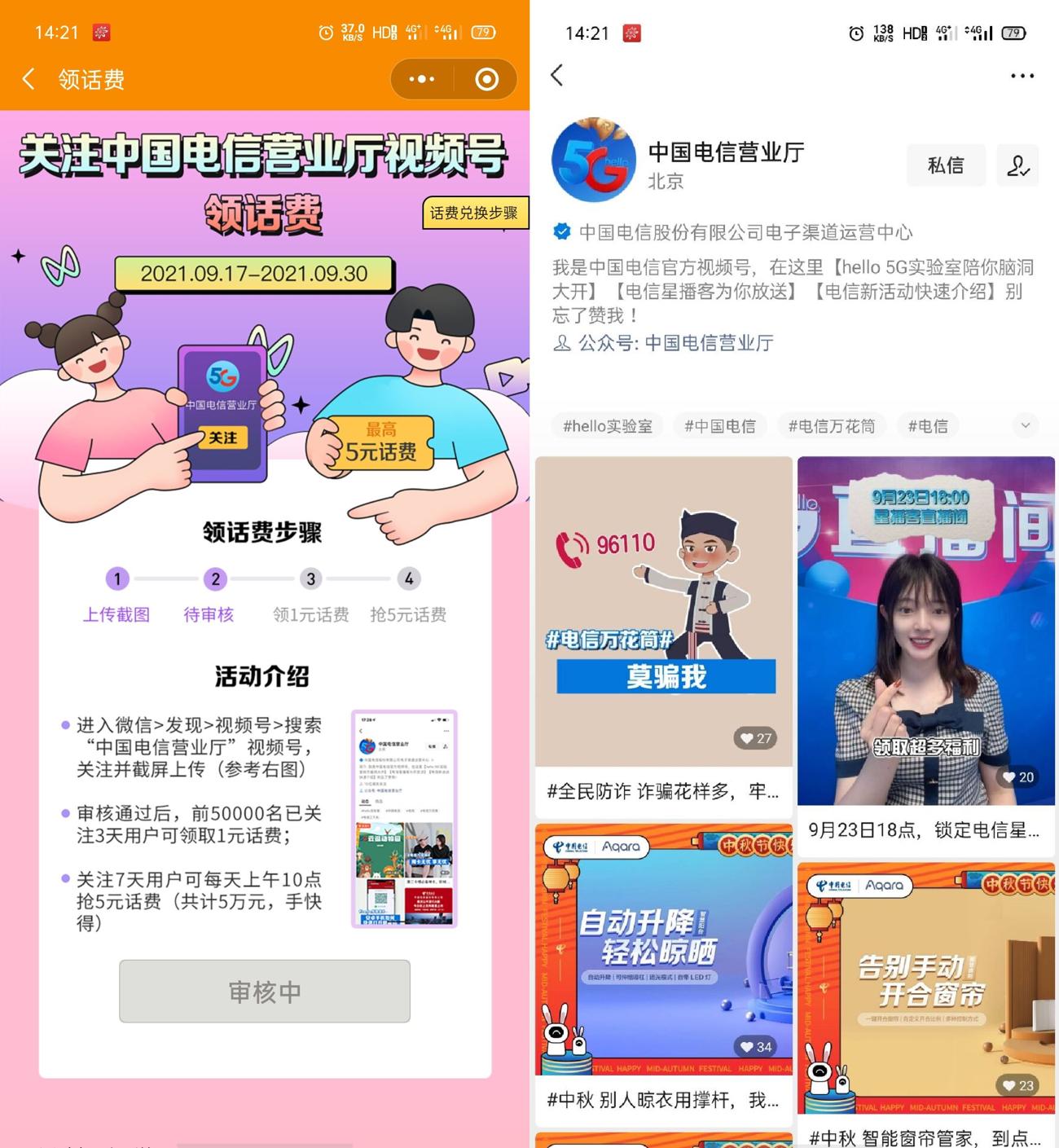This screenshot has height=1148, width=1059.
Task: Open the 莫骗我 anti-fraud video
Action: (663, 611)
